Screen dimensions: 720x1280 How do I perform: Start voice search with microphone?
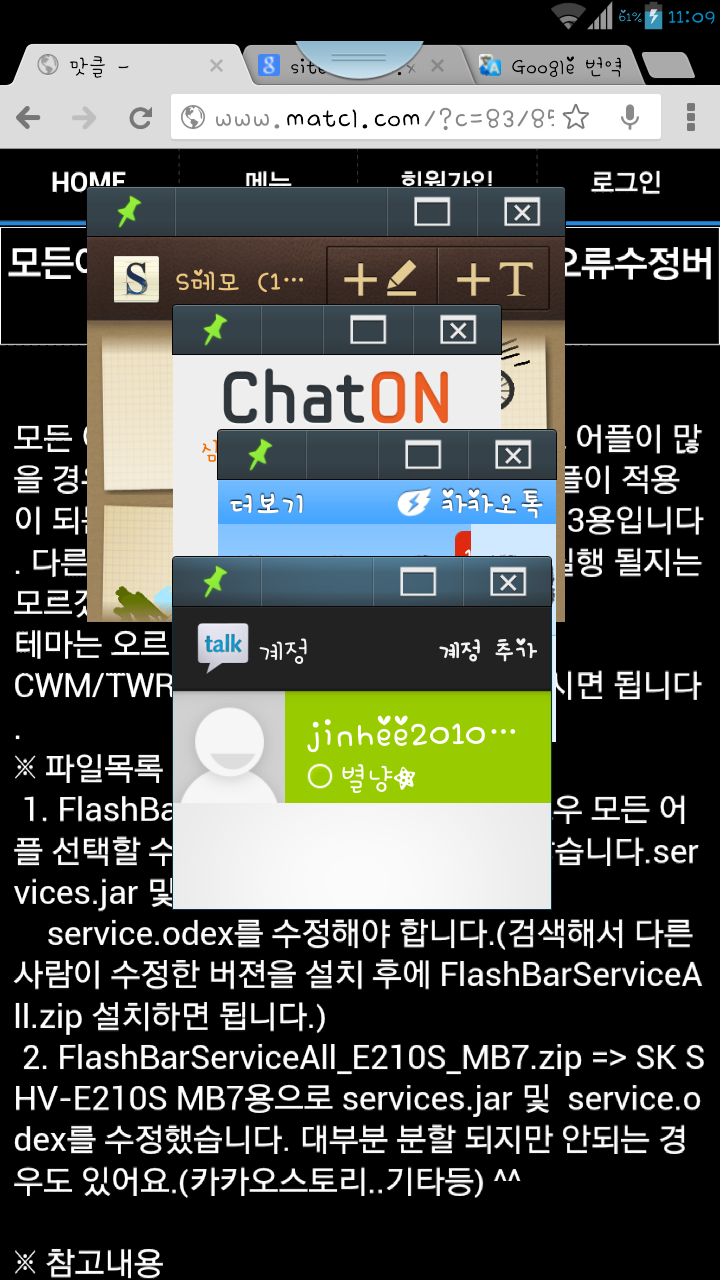pyautogui.click(x=629, y=118)
